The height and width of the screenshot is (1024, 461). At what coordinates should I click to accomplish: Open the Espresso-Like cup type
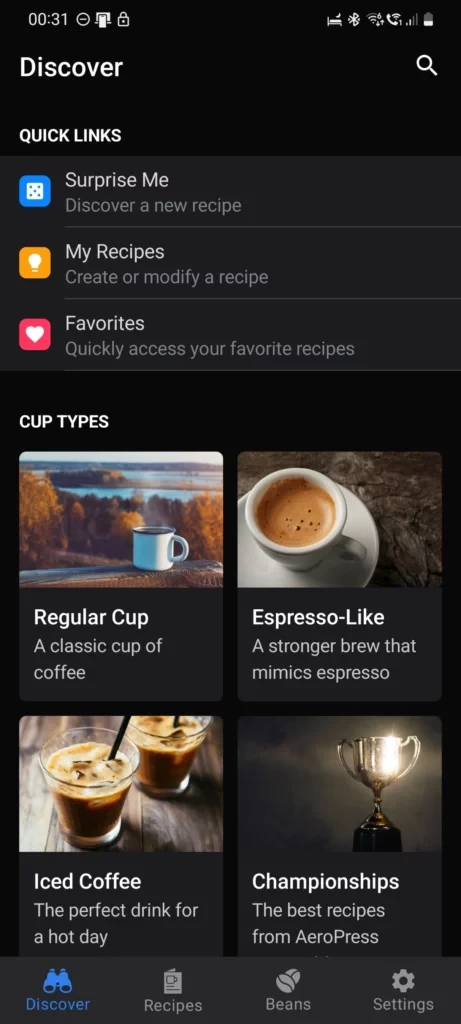point(340,576)
